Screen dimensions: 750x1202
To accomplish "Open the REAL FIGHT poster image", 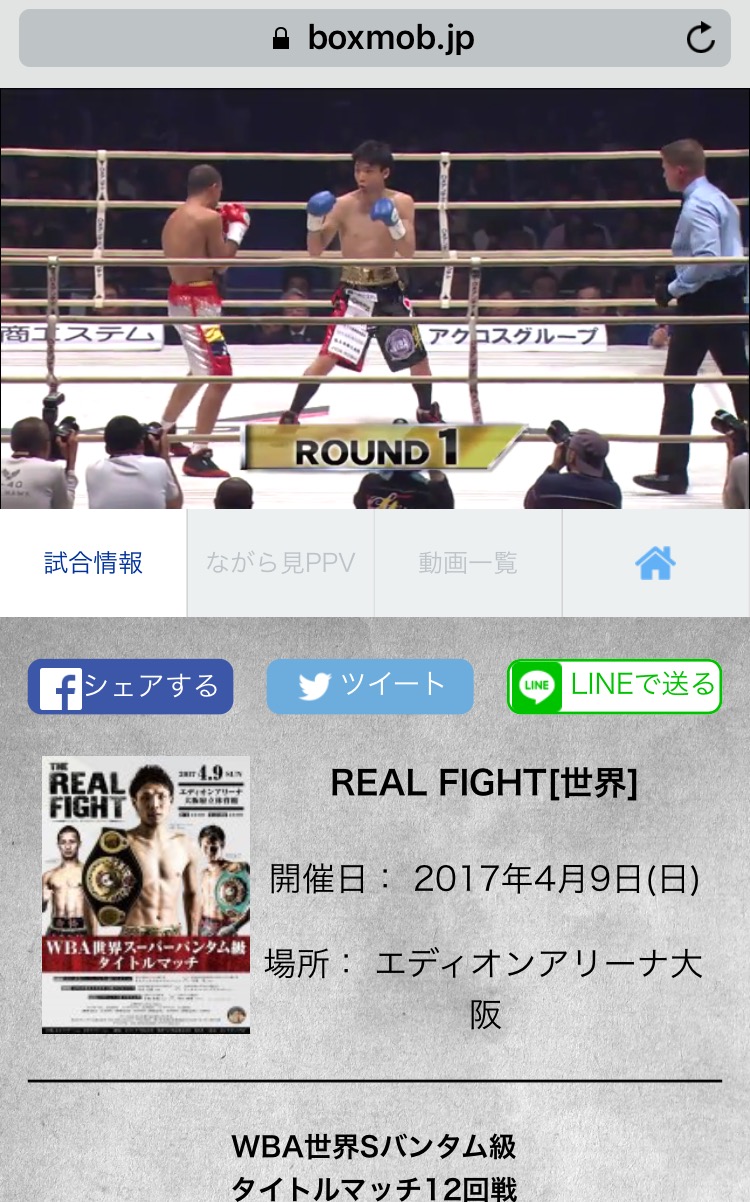I will coord(146,894).
